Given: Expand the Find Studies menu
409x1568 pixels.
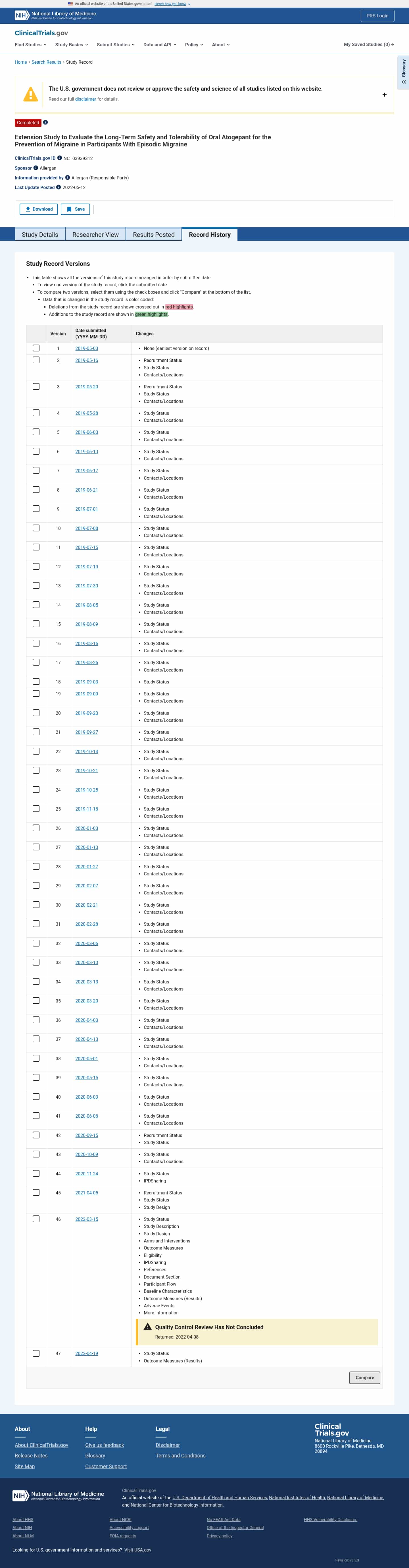Looking at the screenshot, I should 30,44.
